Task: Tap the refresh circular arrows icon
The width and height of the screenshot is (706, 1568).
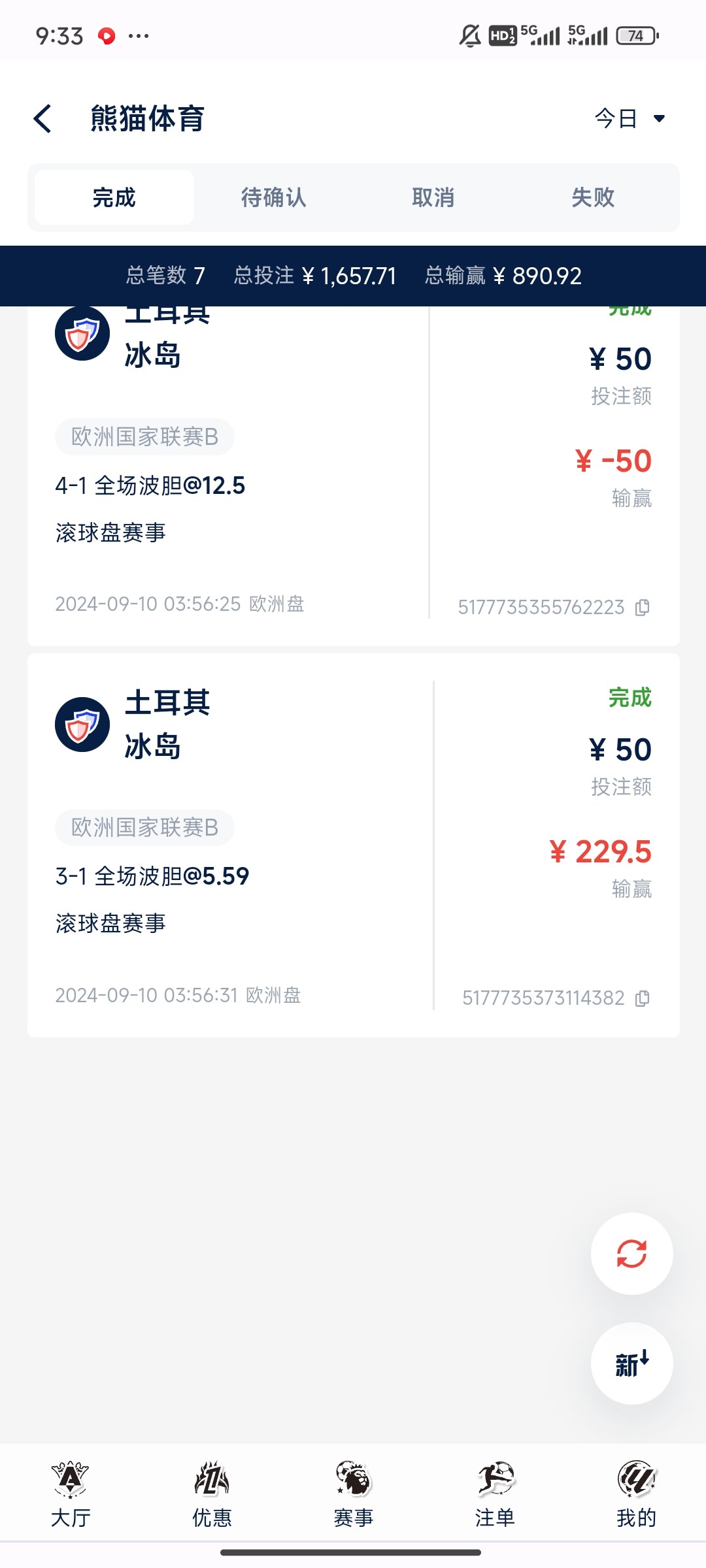Action: point(631,1254)
